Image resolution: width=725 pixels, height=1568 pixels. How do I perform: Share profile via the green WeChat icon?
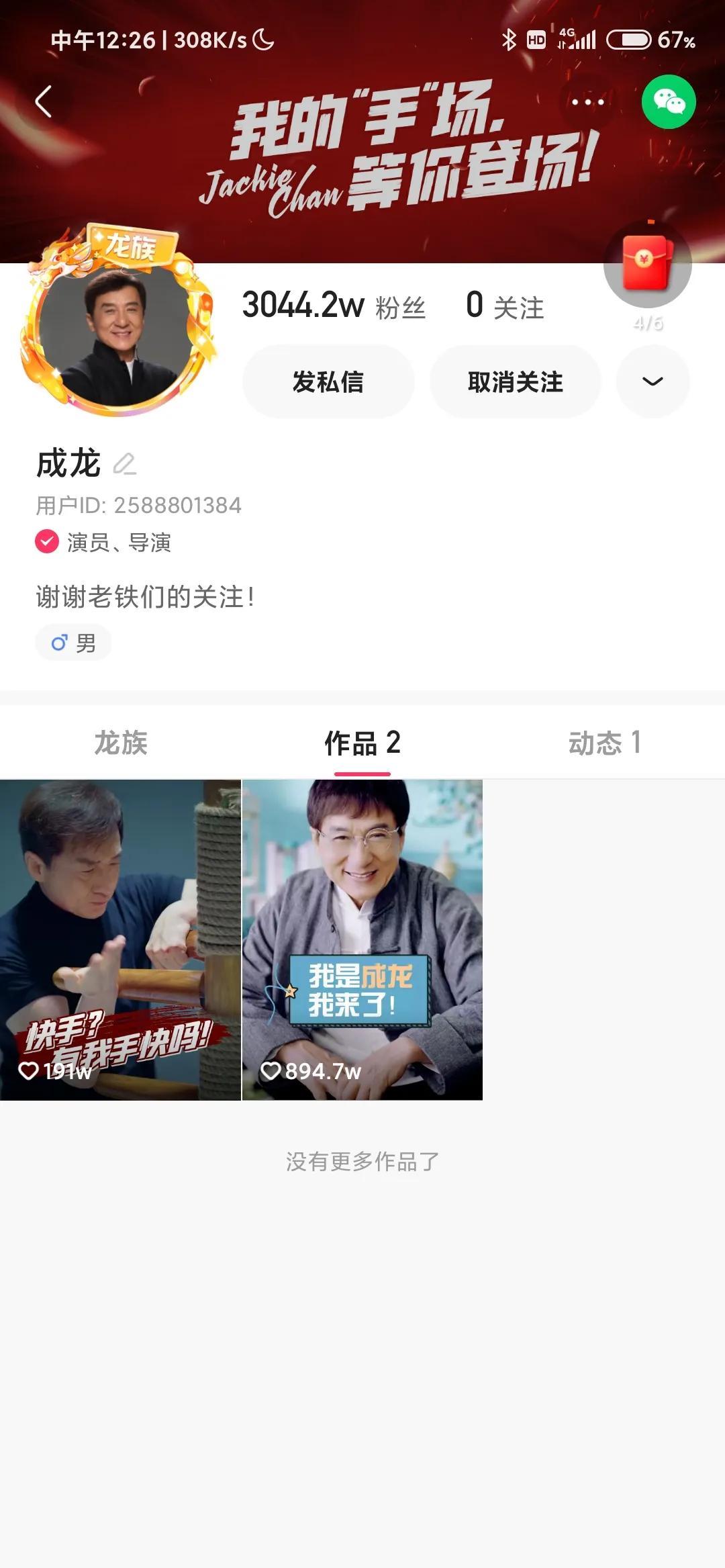click(669, 102)
